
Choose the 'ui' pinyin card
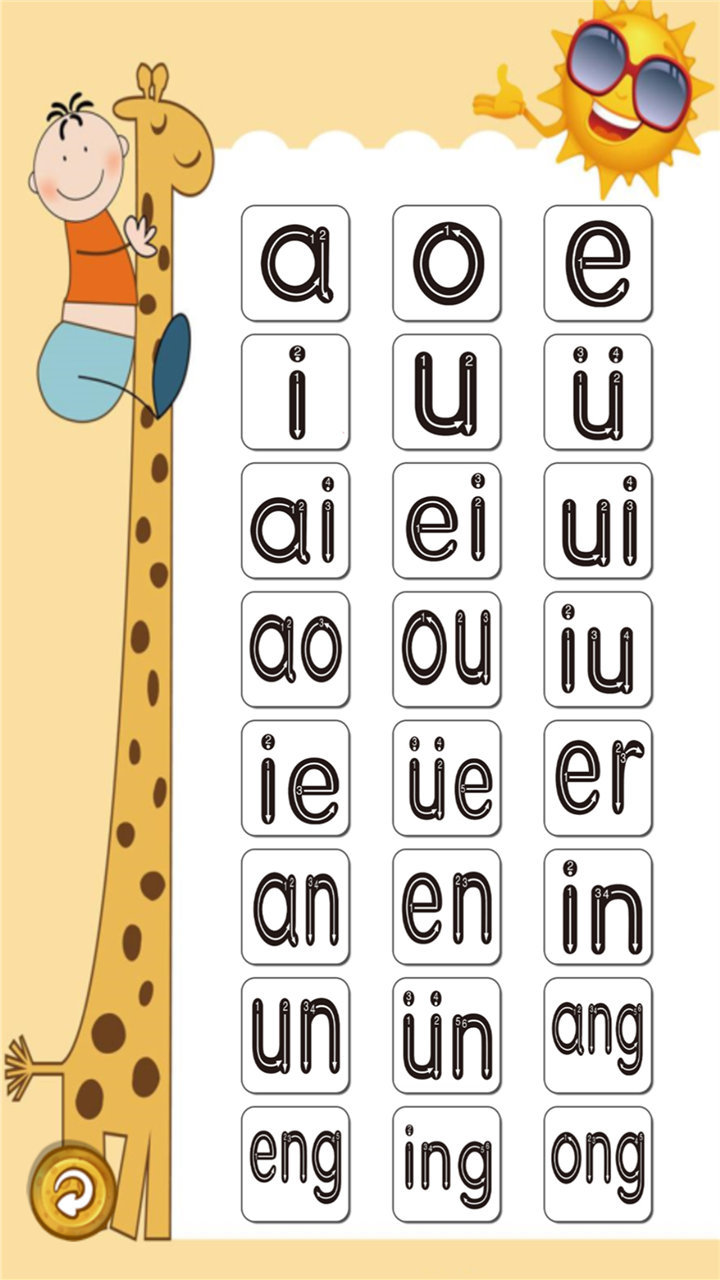597,521
